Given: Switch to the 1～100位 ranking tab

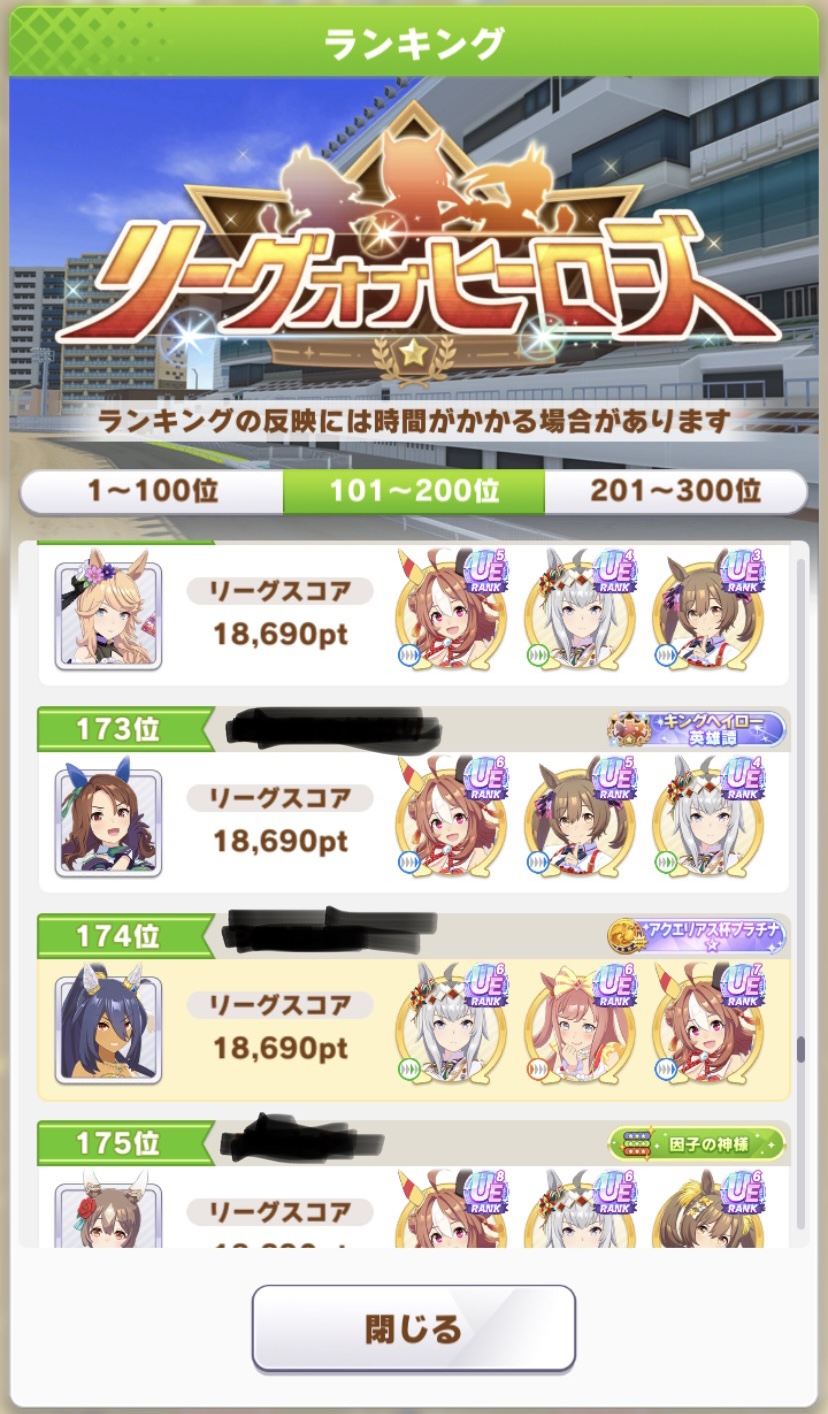Looking at the screenshot, I should pos(152,491).
